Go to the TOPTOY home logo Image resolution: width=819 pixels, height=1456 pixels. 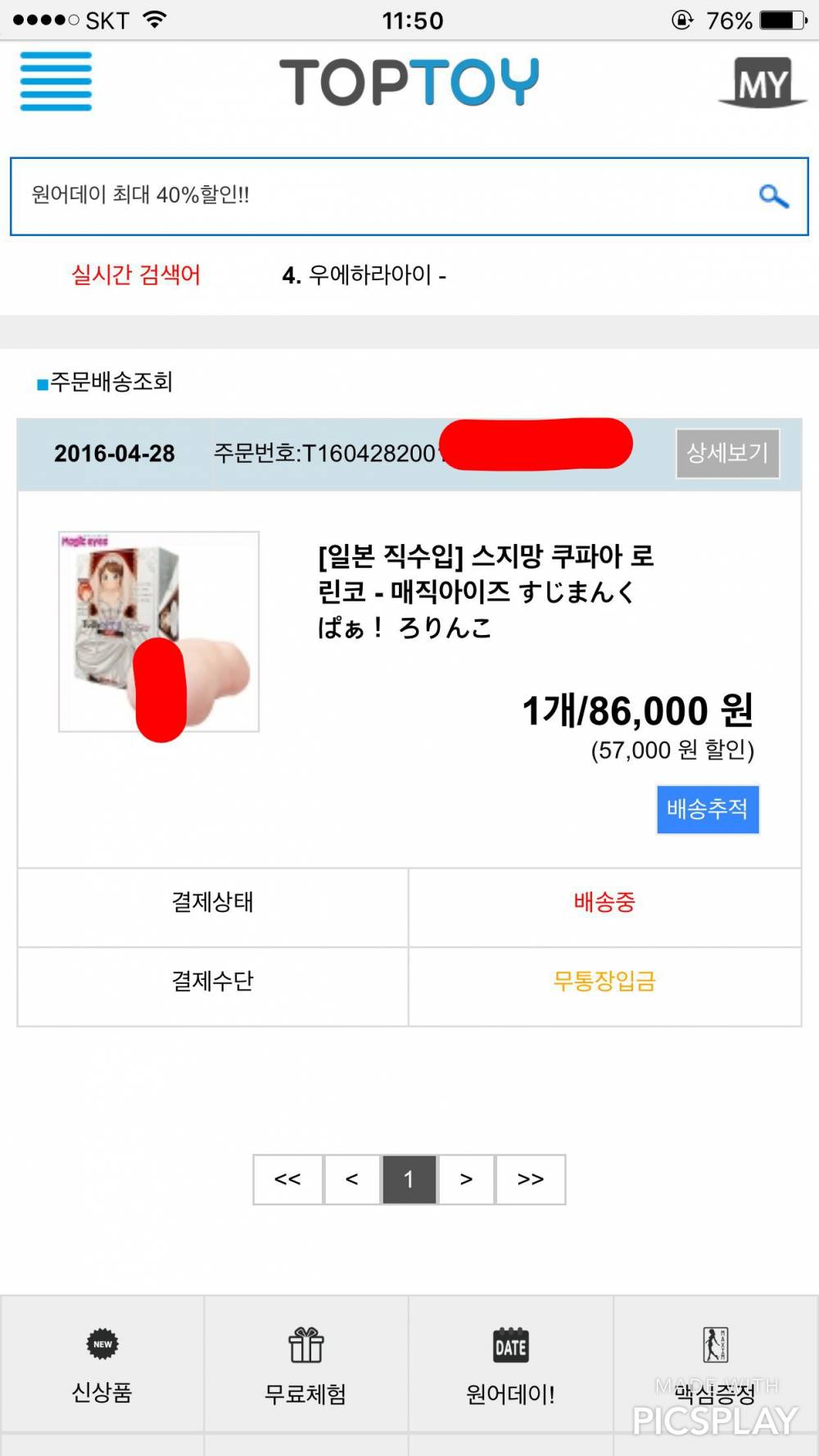pyautogui.click(x=409, y=82)
